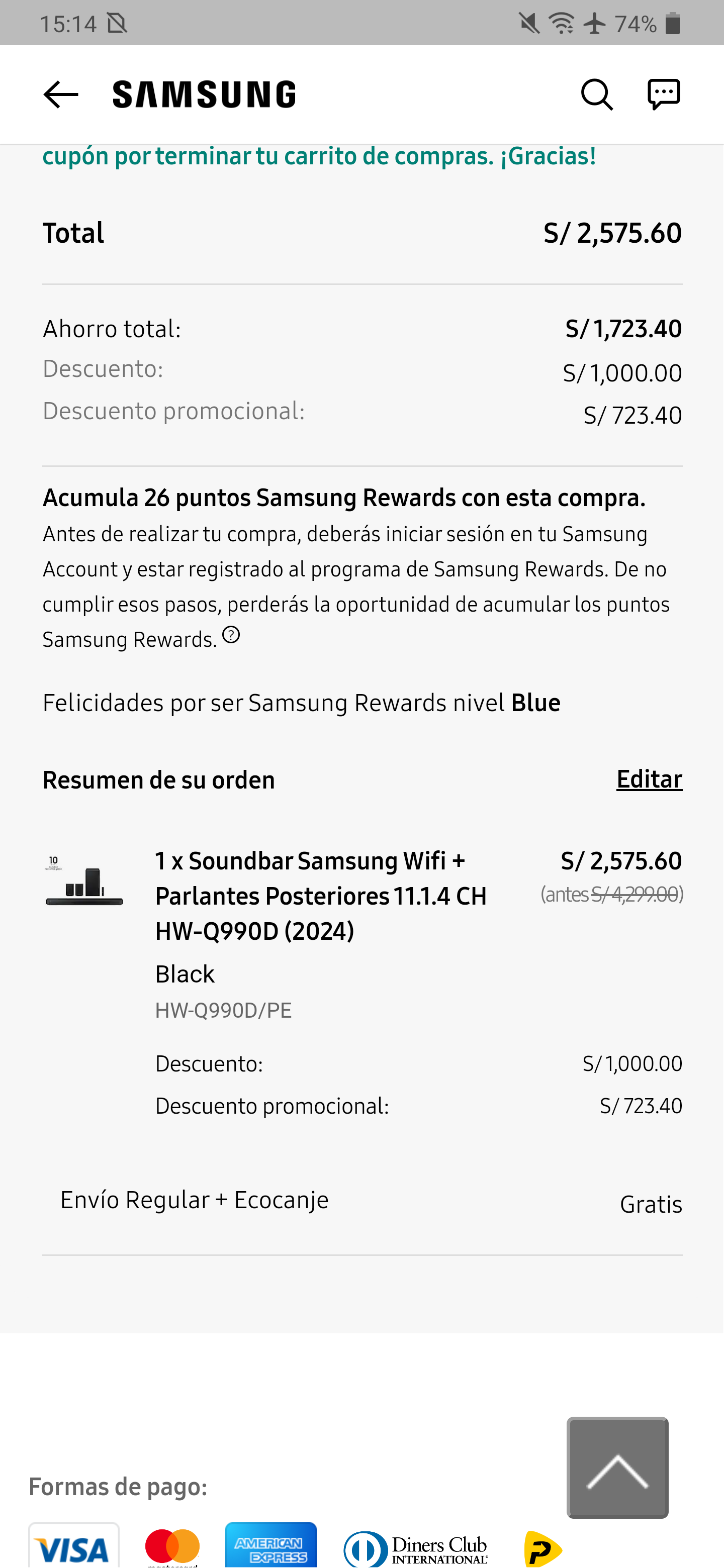Open the Soundbar HW-Q990D product thumbnail
The width and height of the screenshot is (724, 1568).
(84, 881)
